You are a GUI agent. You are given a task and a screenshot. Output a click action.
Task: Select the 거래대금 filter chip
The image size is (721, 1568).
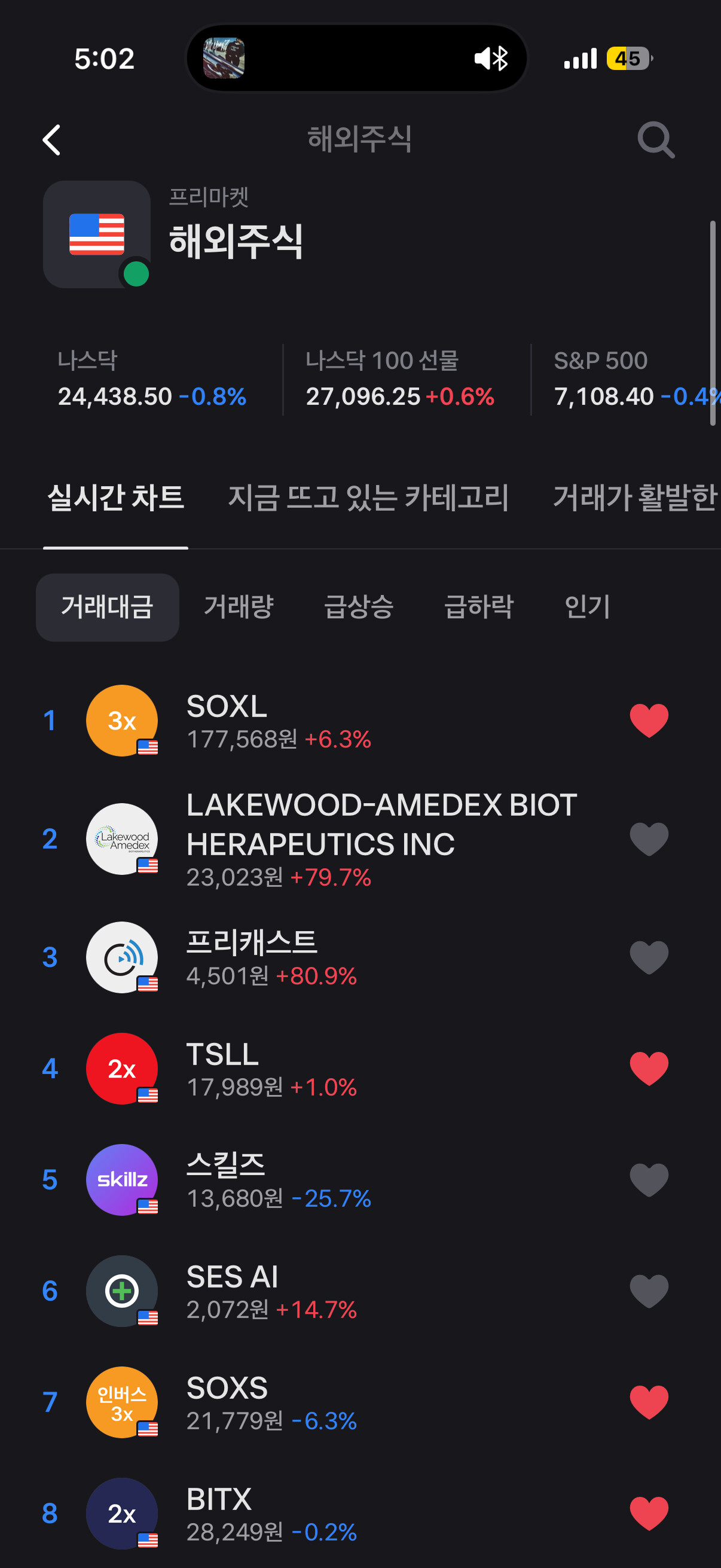point(108,607)
